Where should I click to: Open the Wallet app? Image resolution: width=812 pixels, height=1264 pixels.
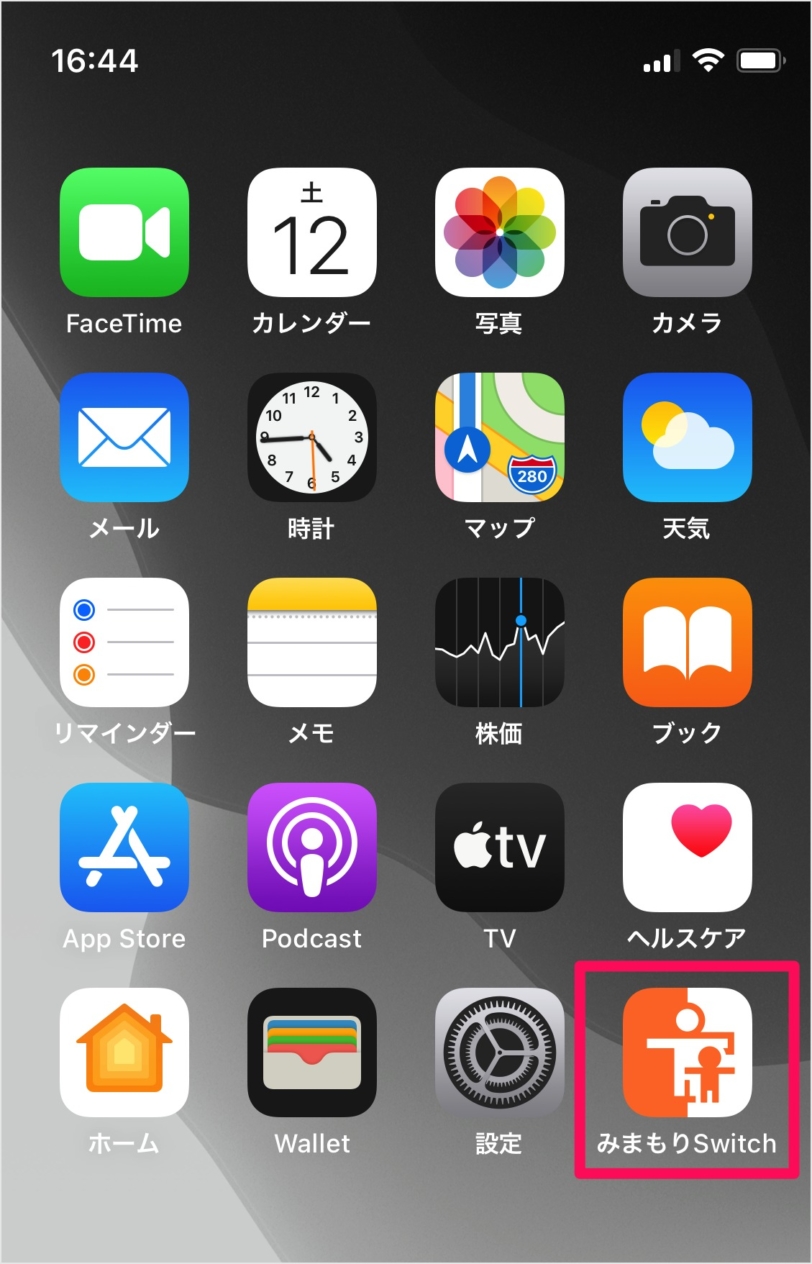pyautogui.click(x=312, y=1052)
